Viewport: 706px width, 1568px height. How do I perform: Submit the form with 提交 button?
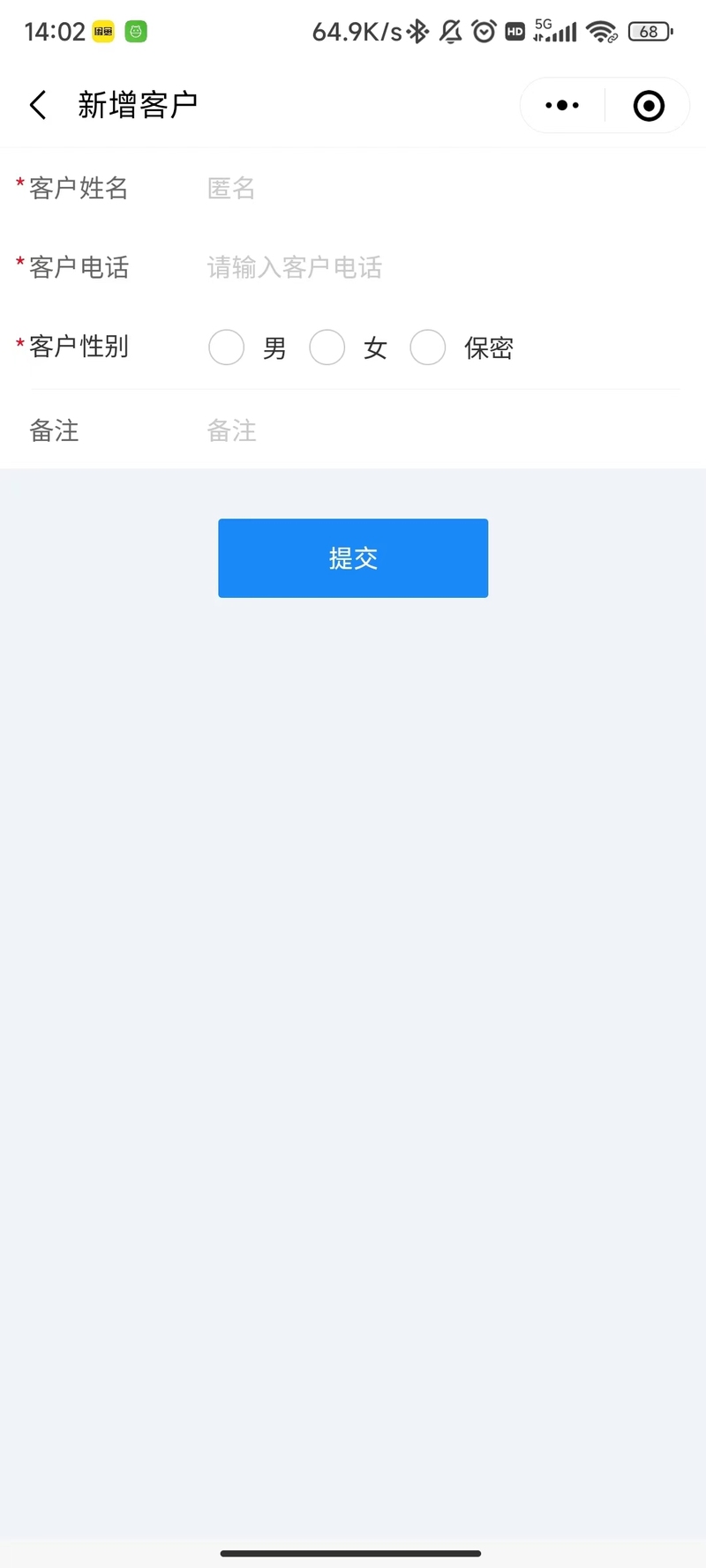click(353, 558)
